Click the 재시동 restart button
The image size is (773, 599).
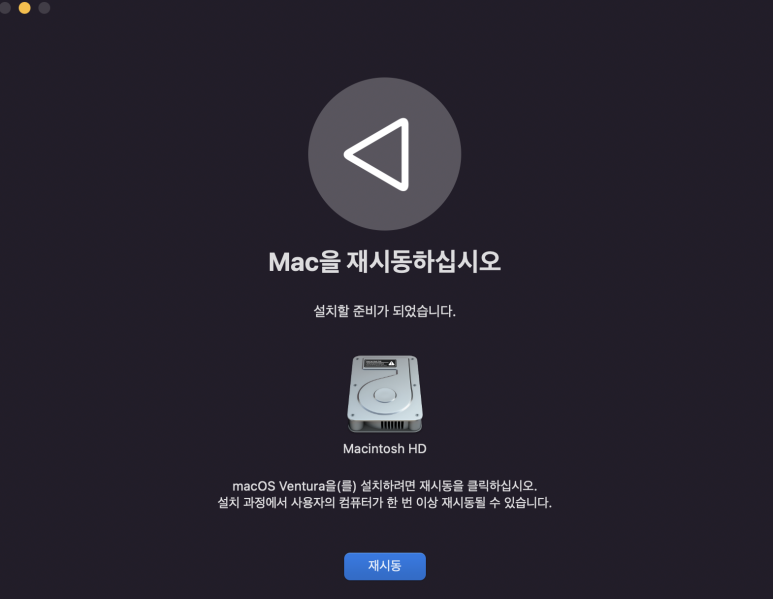tap(385, 566)
